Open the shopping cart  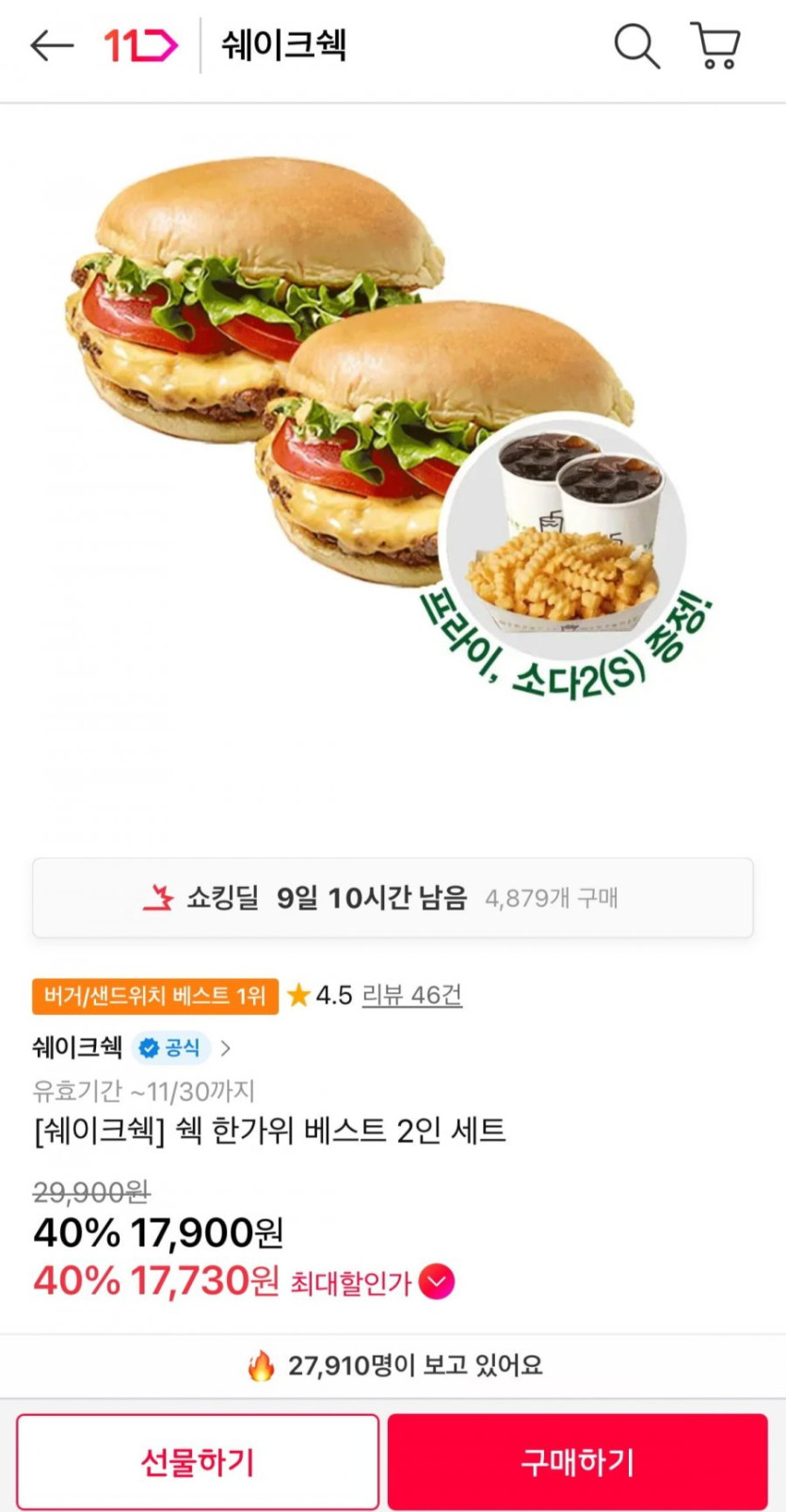tap(716, 45)
